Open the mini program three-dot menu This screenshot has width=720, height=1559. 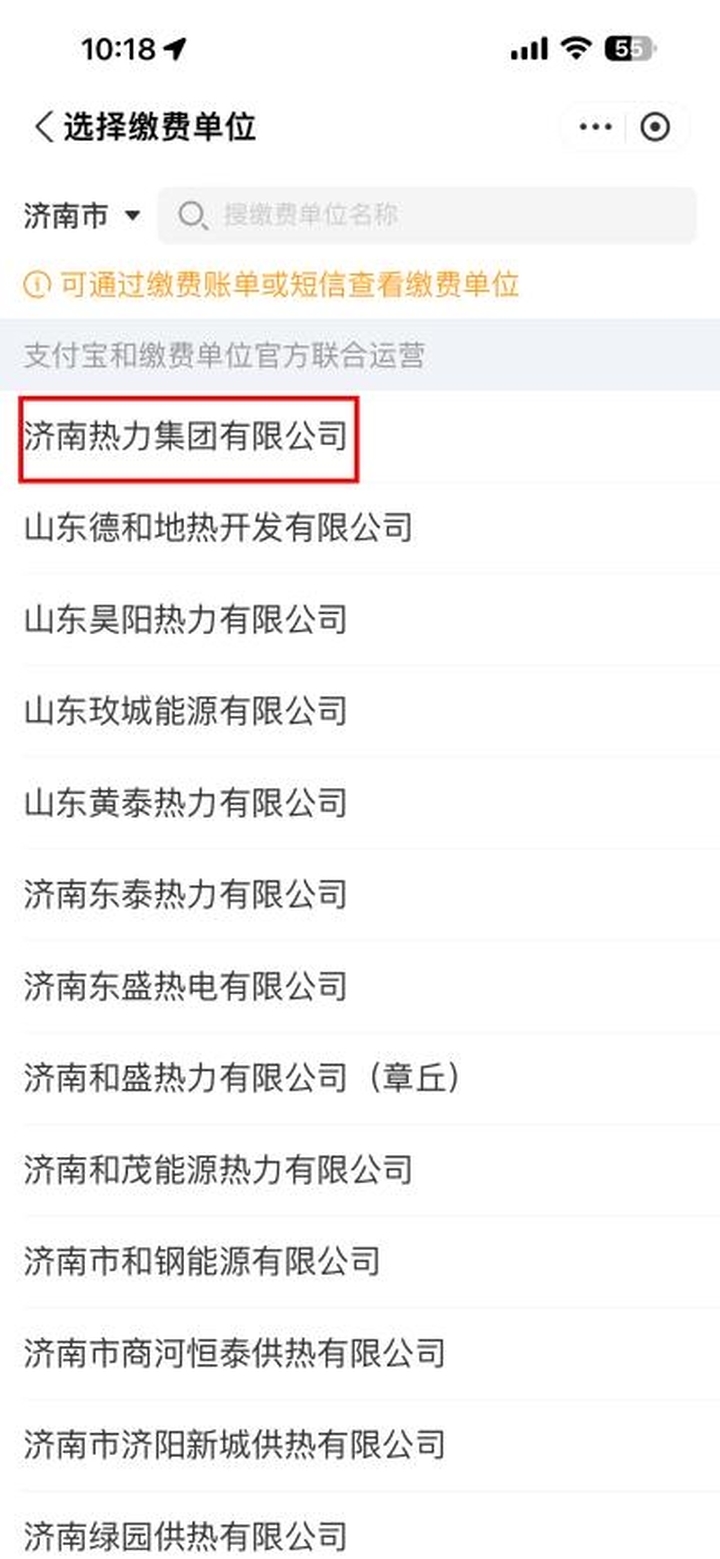(x=595, y=127)
